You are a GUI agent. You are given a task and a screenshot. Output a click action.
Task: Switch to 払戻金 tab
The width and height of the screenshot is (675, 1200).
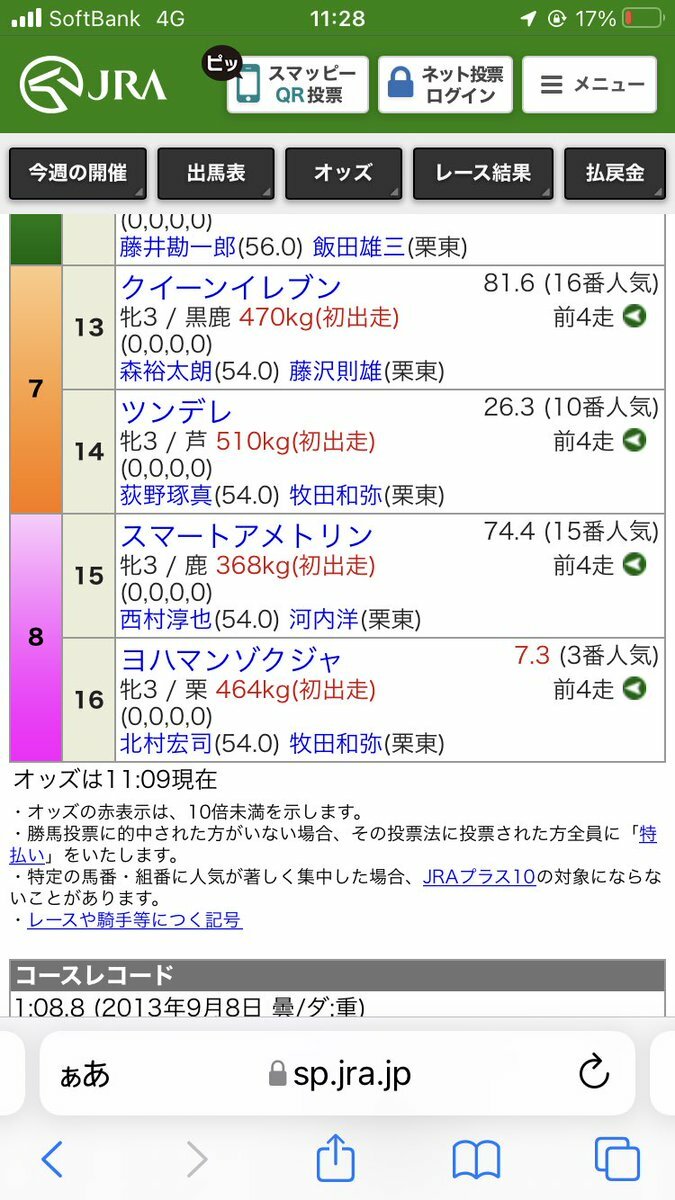615,173
